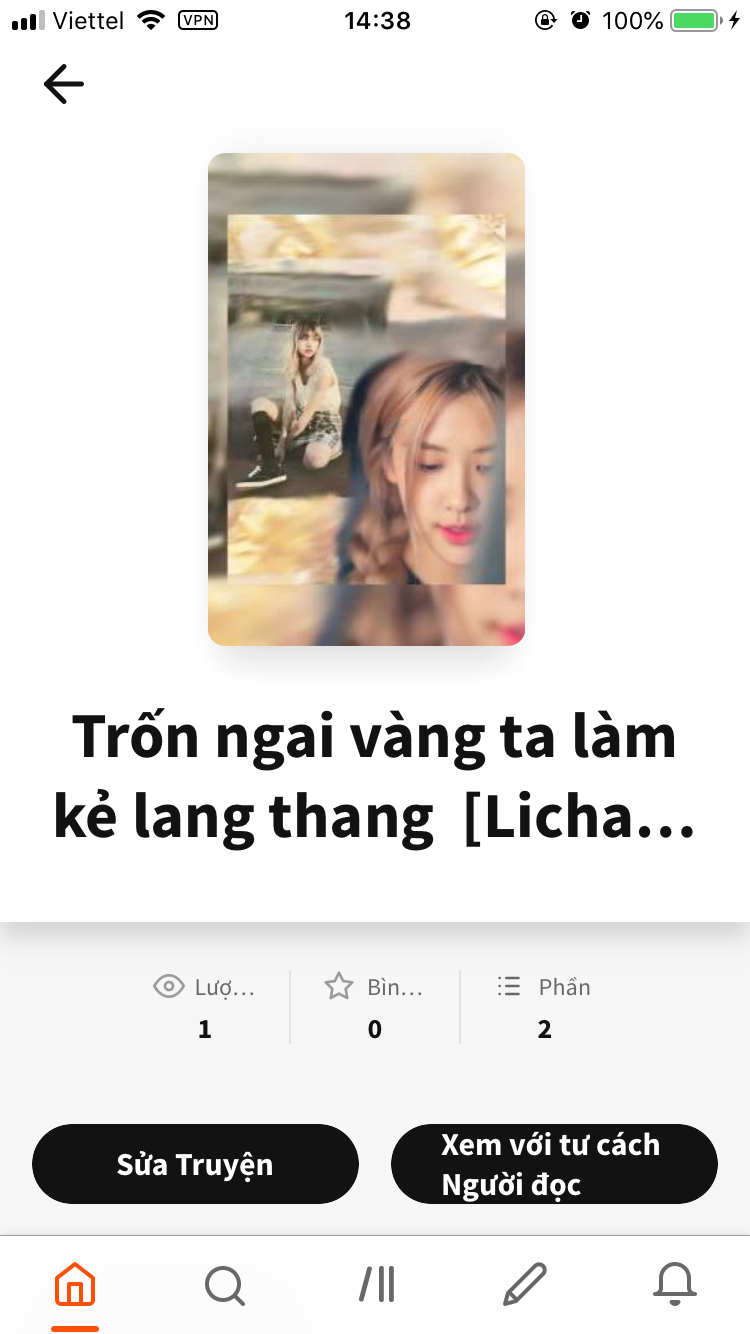Open the Write pencil tab
The width and height of the screenshot is (750, 1334).
pos(525,1284)
